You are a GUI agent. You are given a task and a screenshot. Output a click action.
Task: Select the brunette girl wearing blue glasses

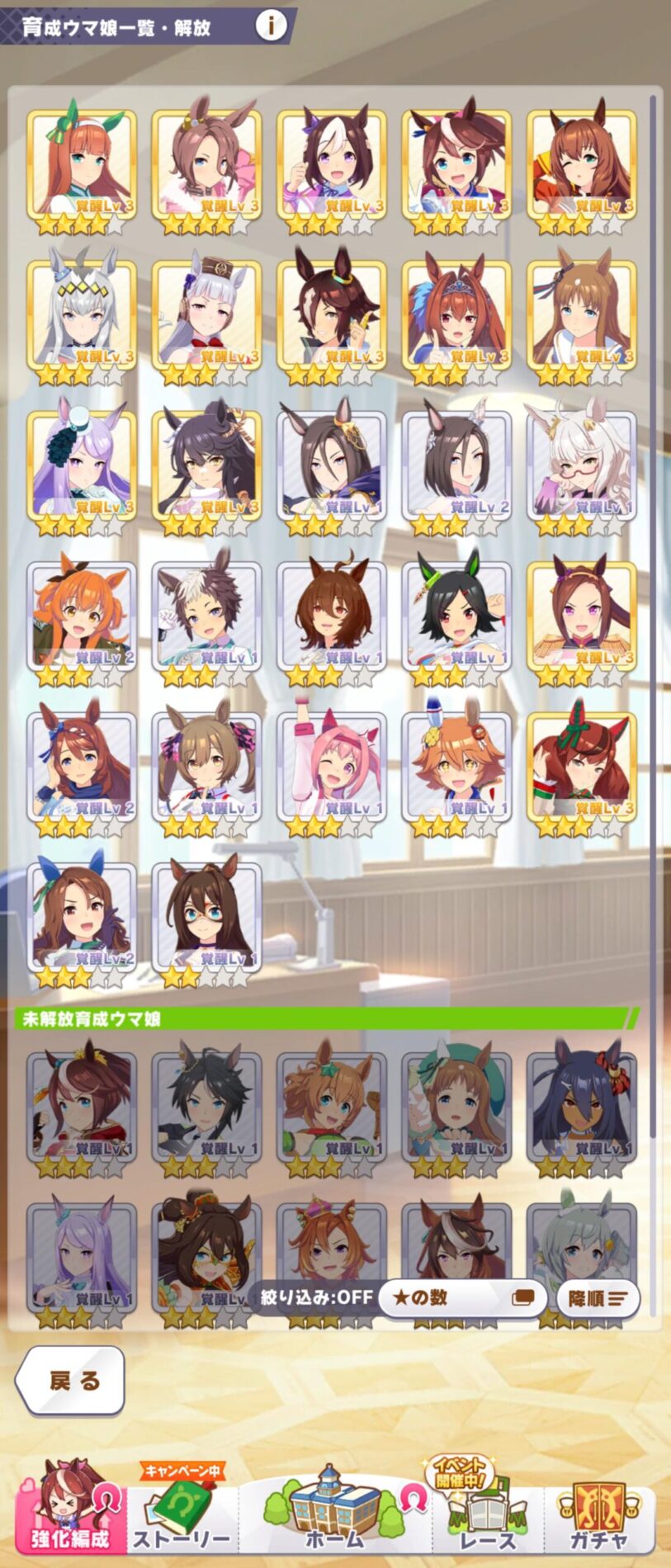[x=206, y=917]
